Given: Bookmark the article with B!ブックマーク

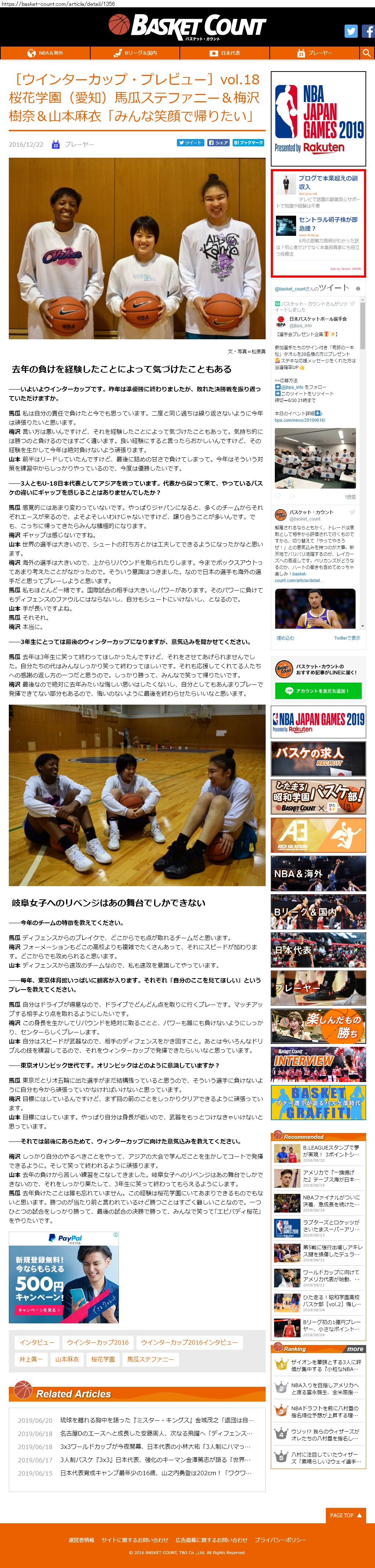Looking at the screenshot, I should 248,142.
